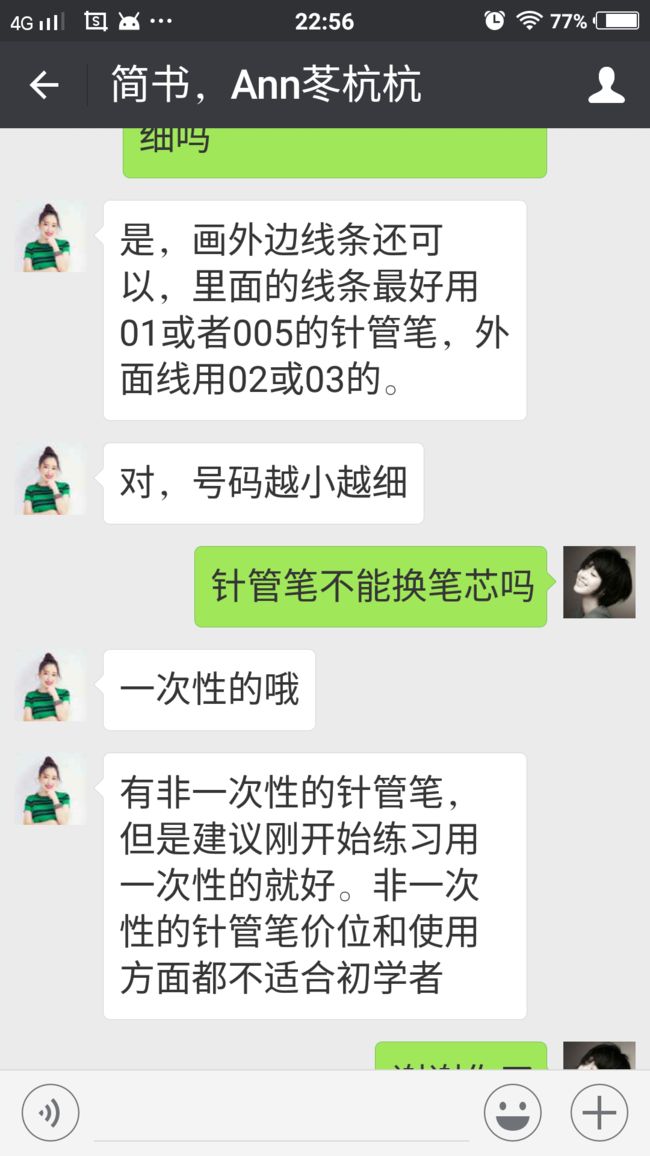Image resolution: width=650 pixels, height=1156 pixels.
Task: Tap the avatar beside 对,号码越小越细
Action: point(50,479)
